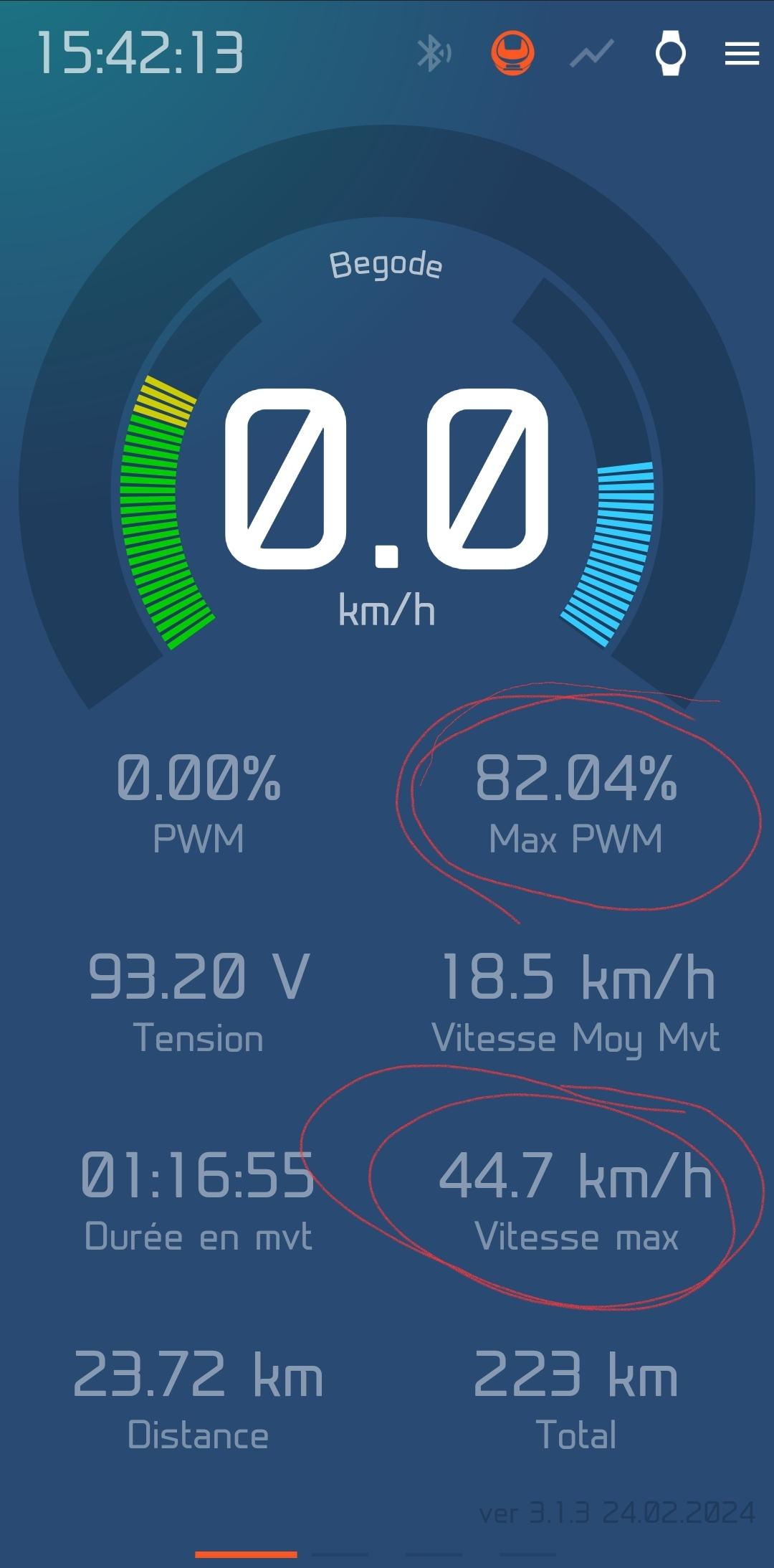Go to the second page indicator
774x1568 pixels.
[x=340, y=1554]
